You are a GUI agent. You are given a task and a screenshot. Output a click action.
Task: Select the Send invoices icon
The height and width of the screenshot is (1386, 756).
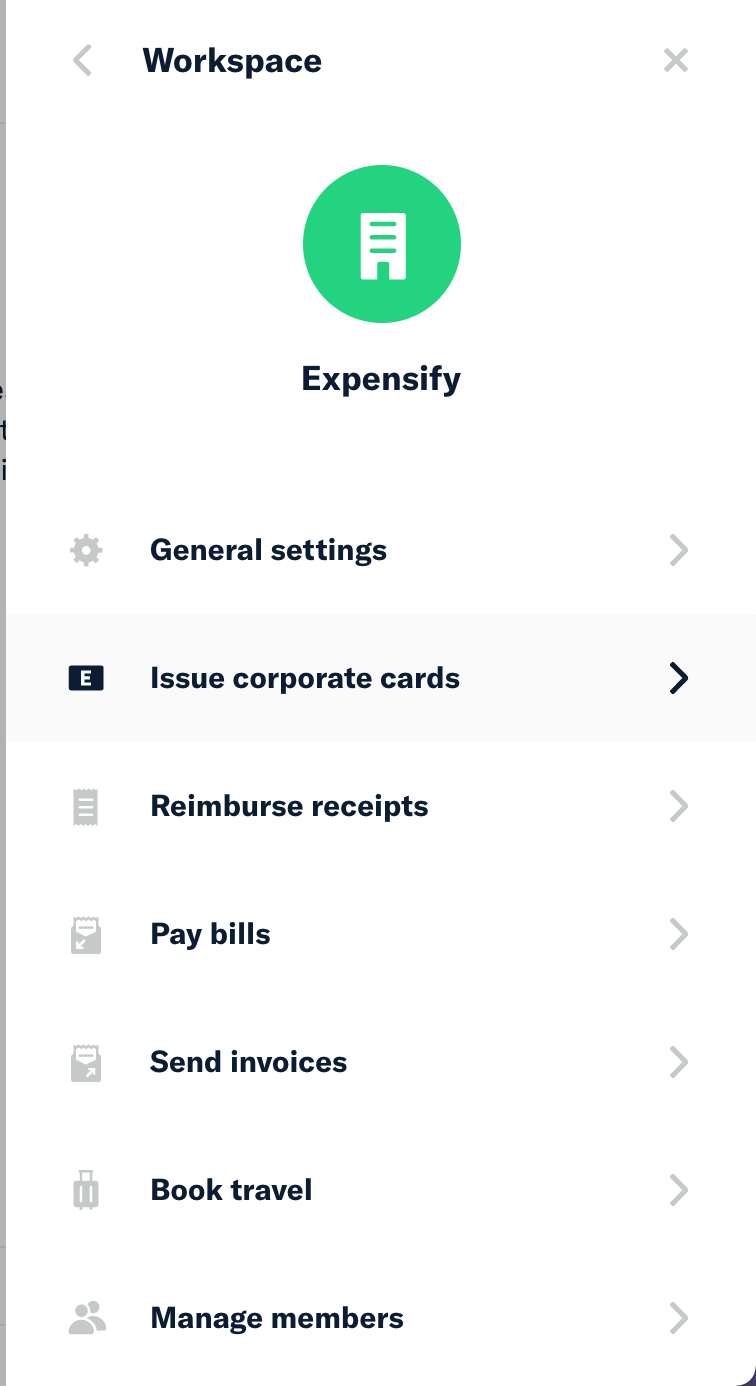[85, 1062]
